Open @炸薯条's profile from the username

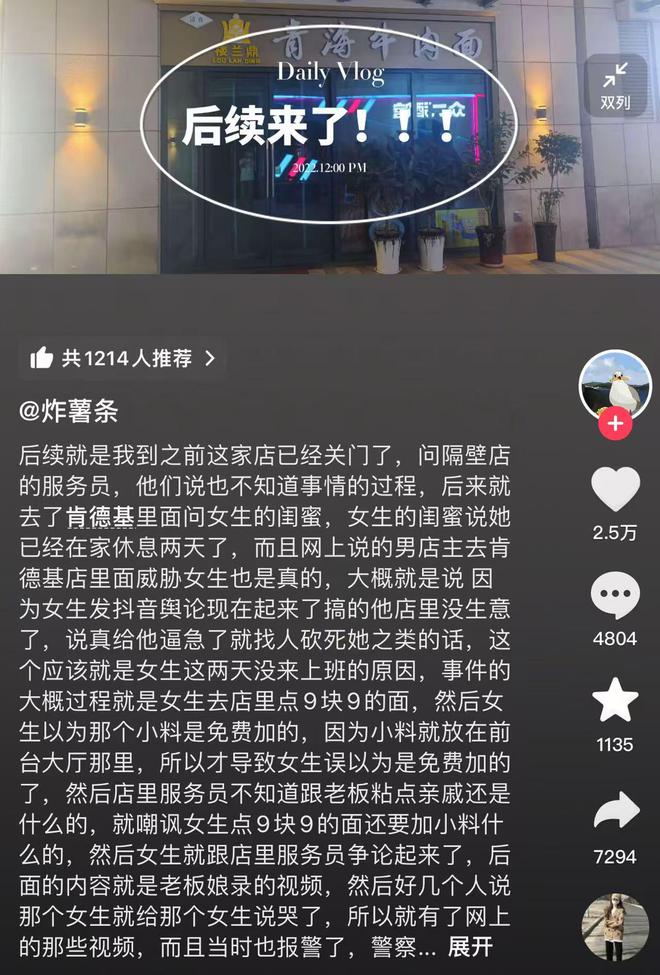tap(68, 412)
